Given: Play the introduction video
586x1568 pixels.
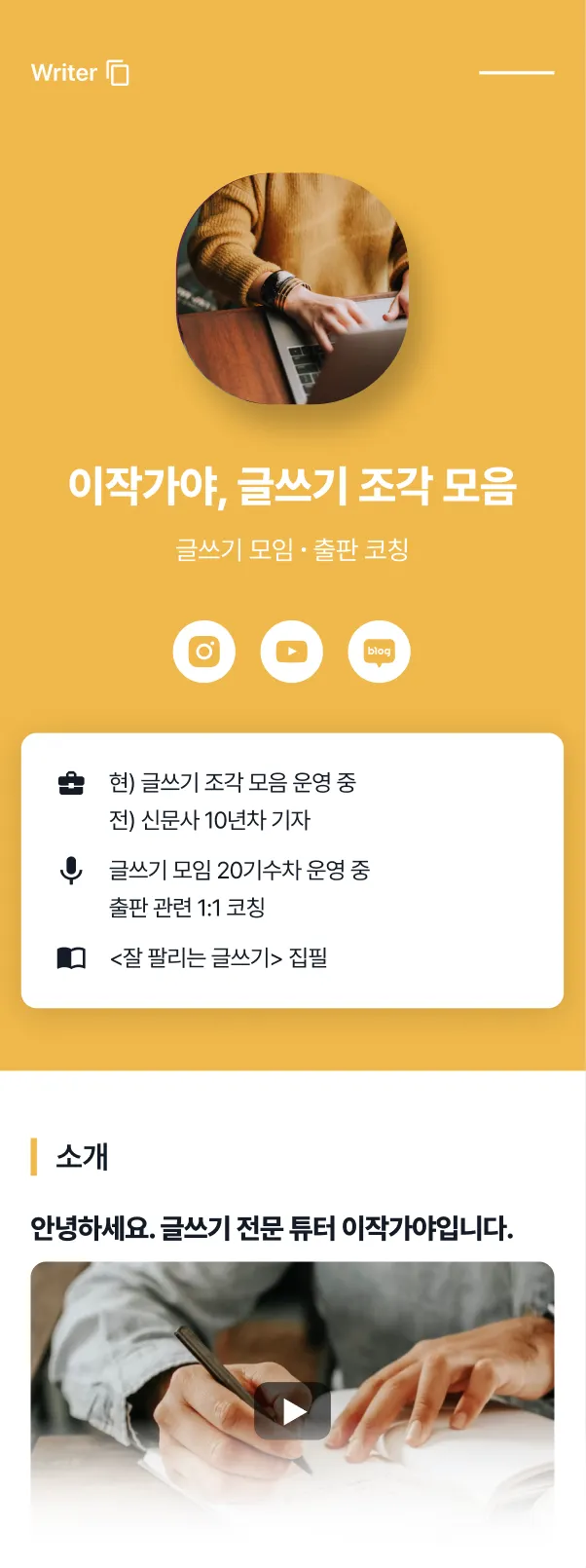Looking at the screenshot, I should pyautogui.click(x=292, y=1410).
